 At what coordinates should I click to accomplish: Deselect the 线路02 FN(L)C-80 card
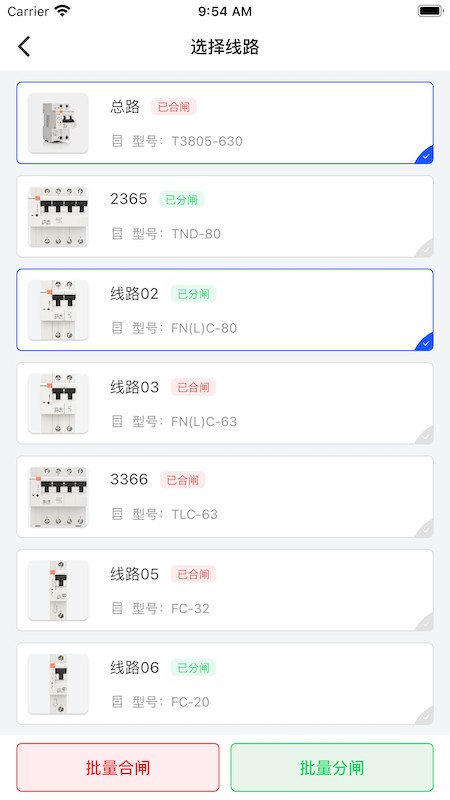[x=225, y=310]
